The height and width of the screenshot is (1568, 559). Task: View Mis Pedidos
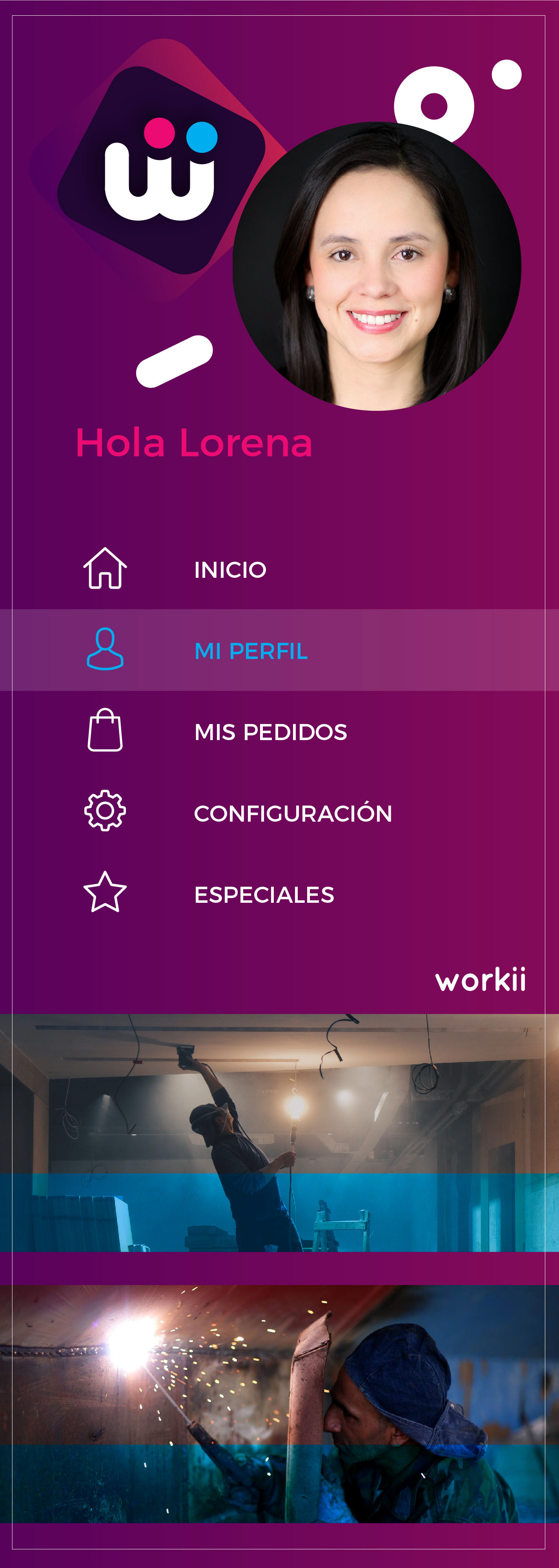coord(270,731)
